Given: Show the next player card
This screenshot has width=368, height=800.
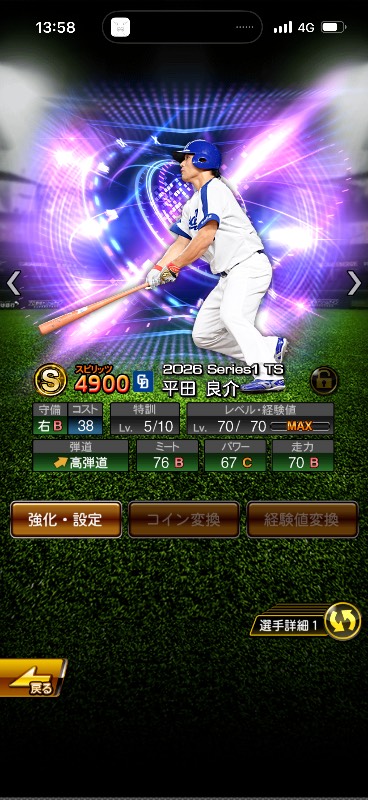Looking at the screenshot, I should click(354, 283).
